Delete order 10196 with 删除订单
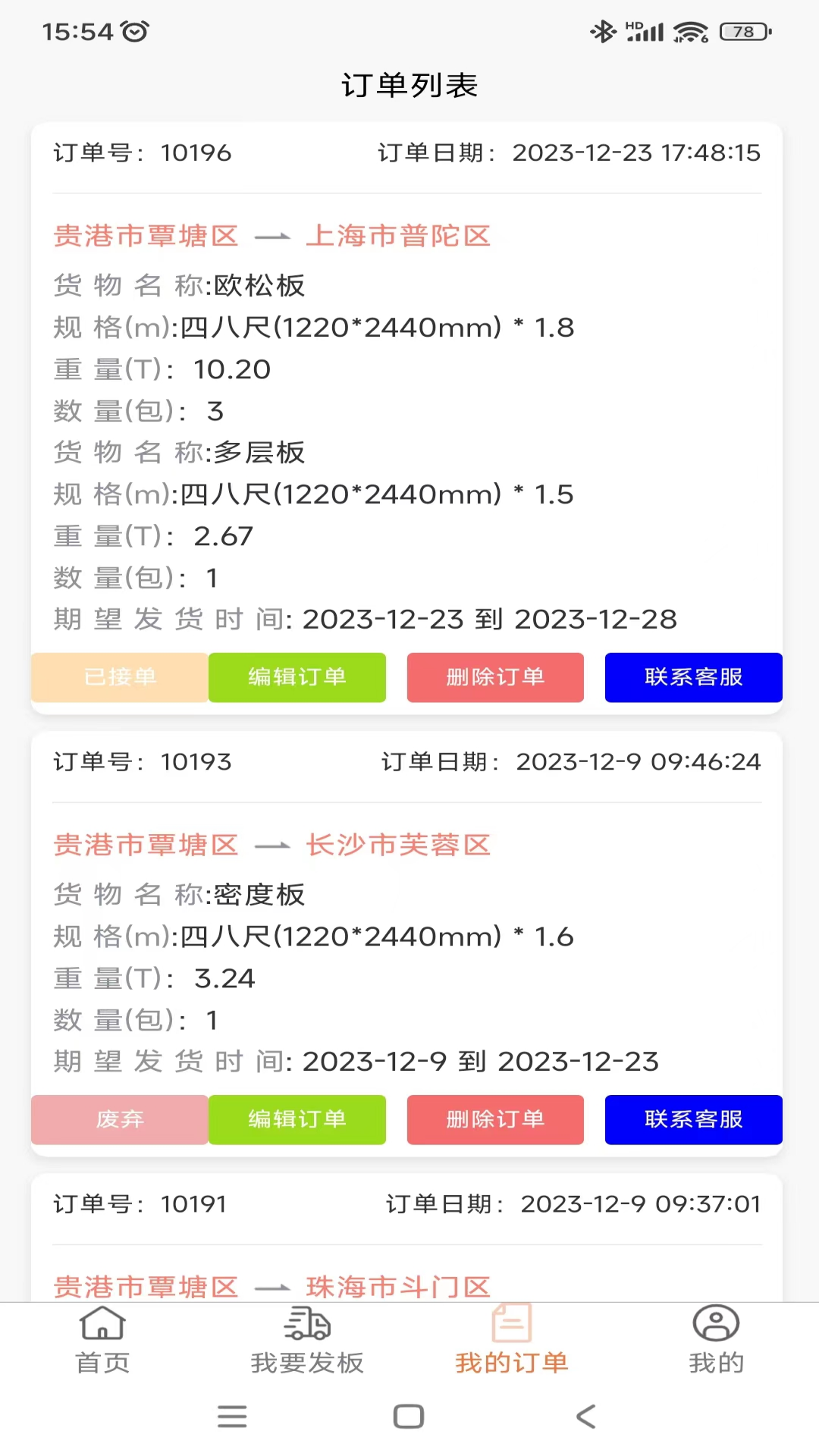The width and height of the screenshot is (819, 1456). [495, 677]
